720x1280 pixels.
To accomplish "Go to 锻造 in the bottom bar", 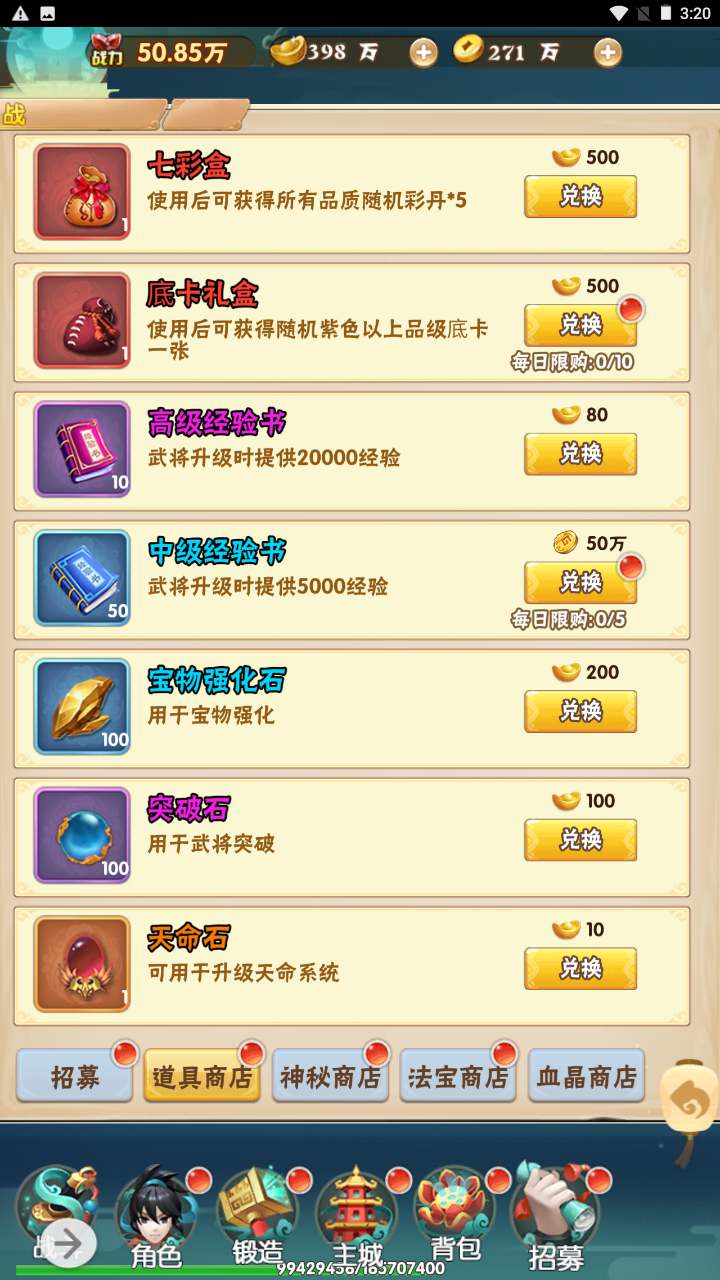I will (257, 1215).
